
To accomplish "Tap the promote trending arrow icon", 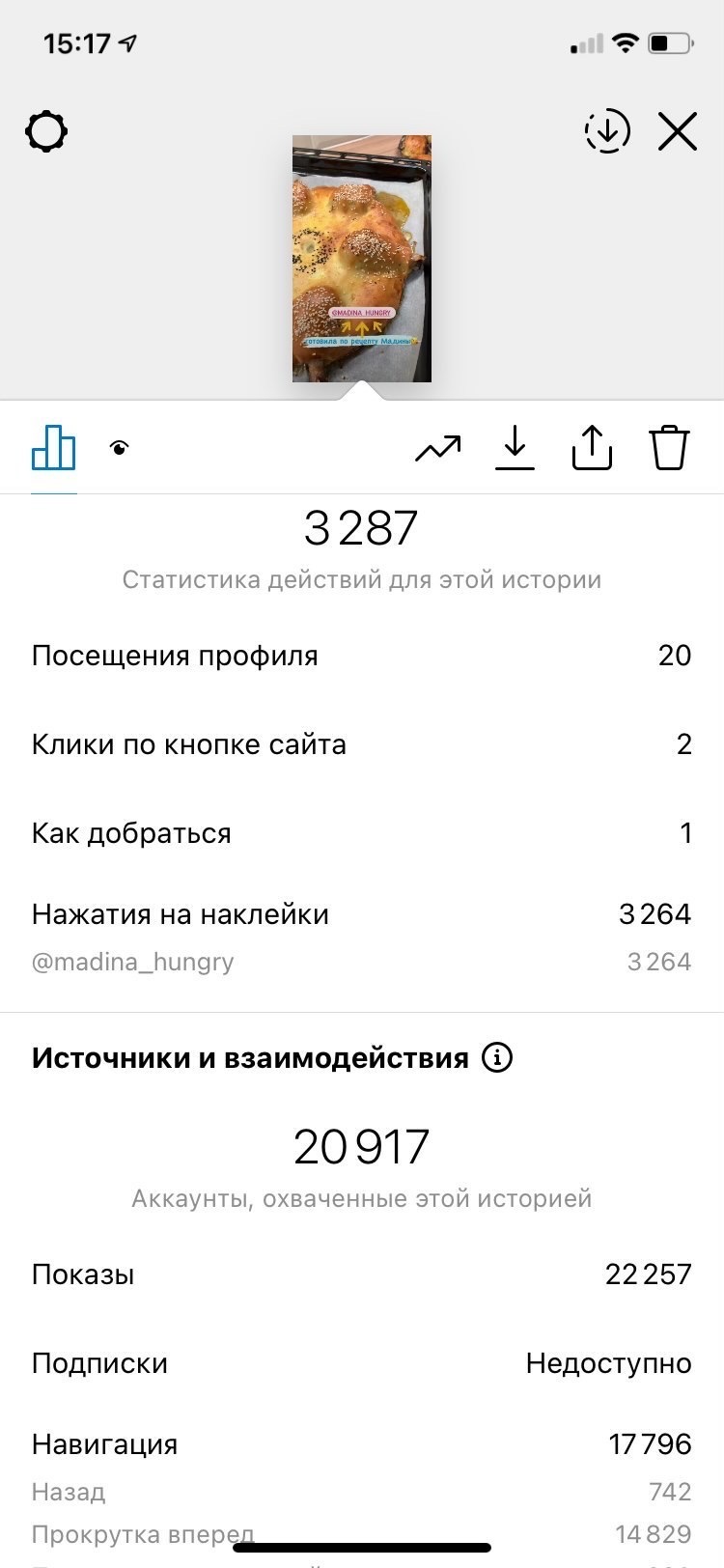I will click(x=438, y=448).
